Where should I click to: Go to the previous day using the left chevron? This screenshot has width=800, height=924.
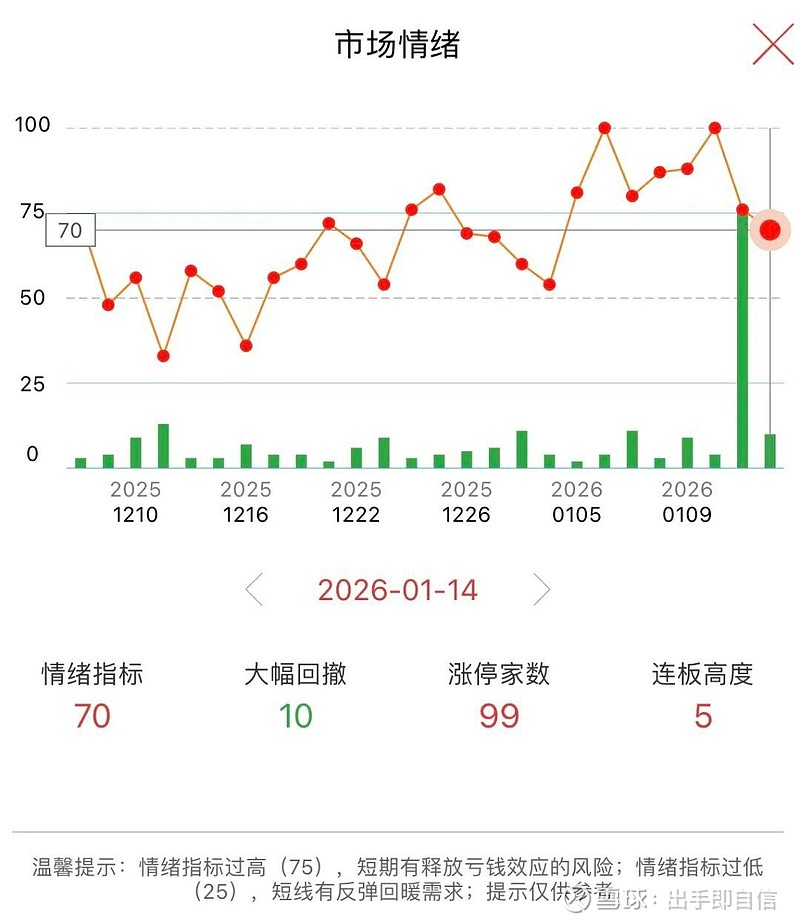256,589
